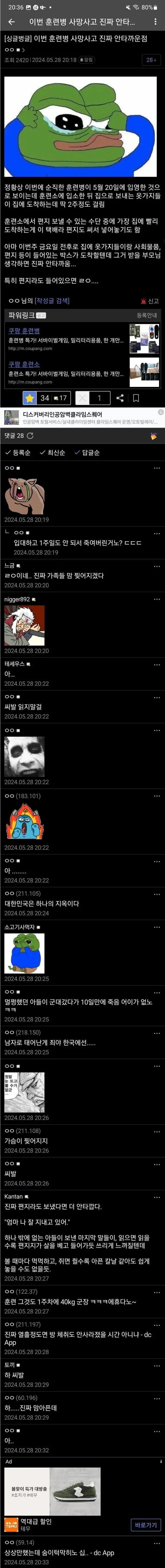The image size is (165, 1568).
Task: Open the options menu on 소고기사먹자's comment
Action: (x=156, y=927)
